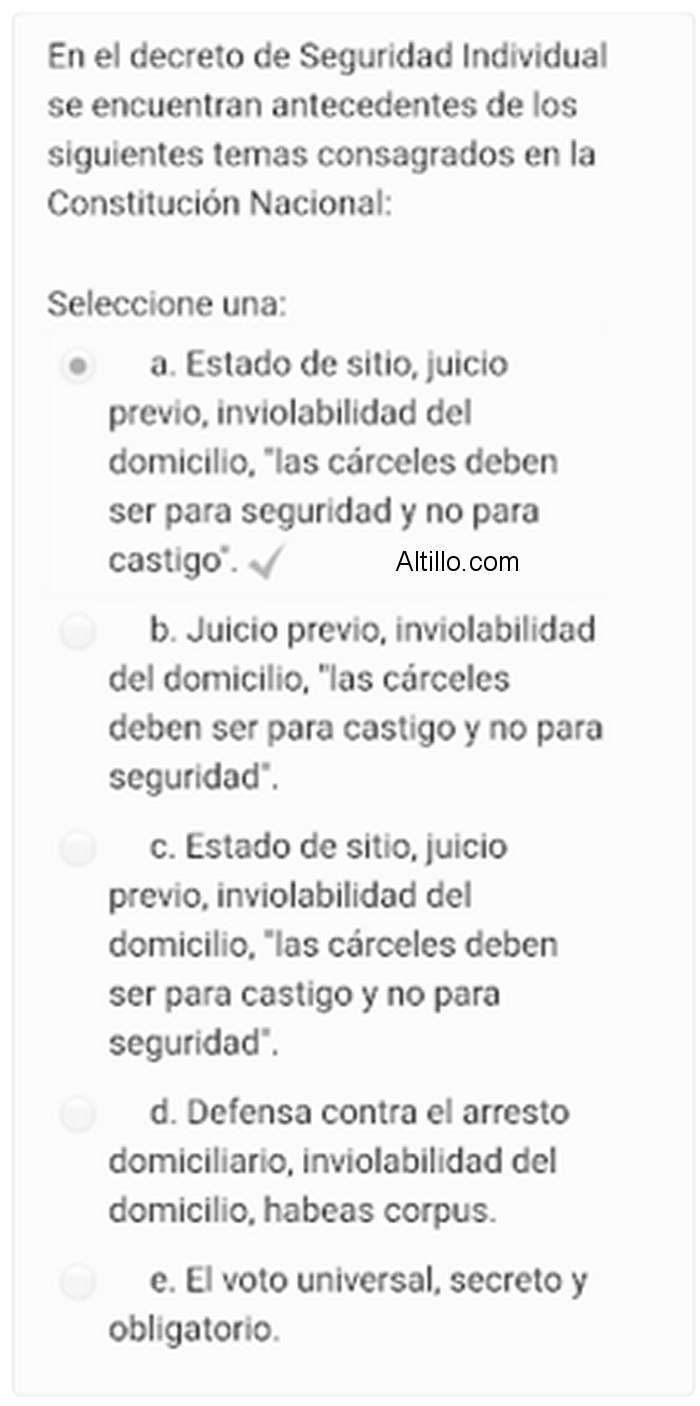Pick option d about arresto domiciliario

[x=77, y=1113]
